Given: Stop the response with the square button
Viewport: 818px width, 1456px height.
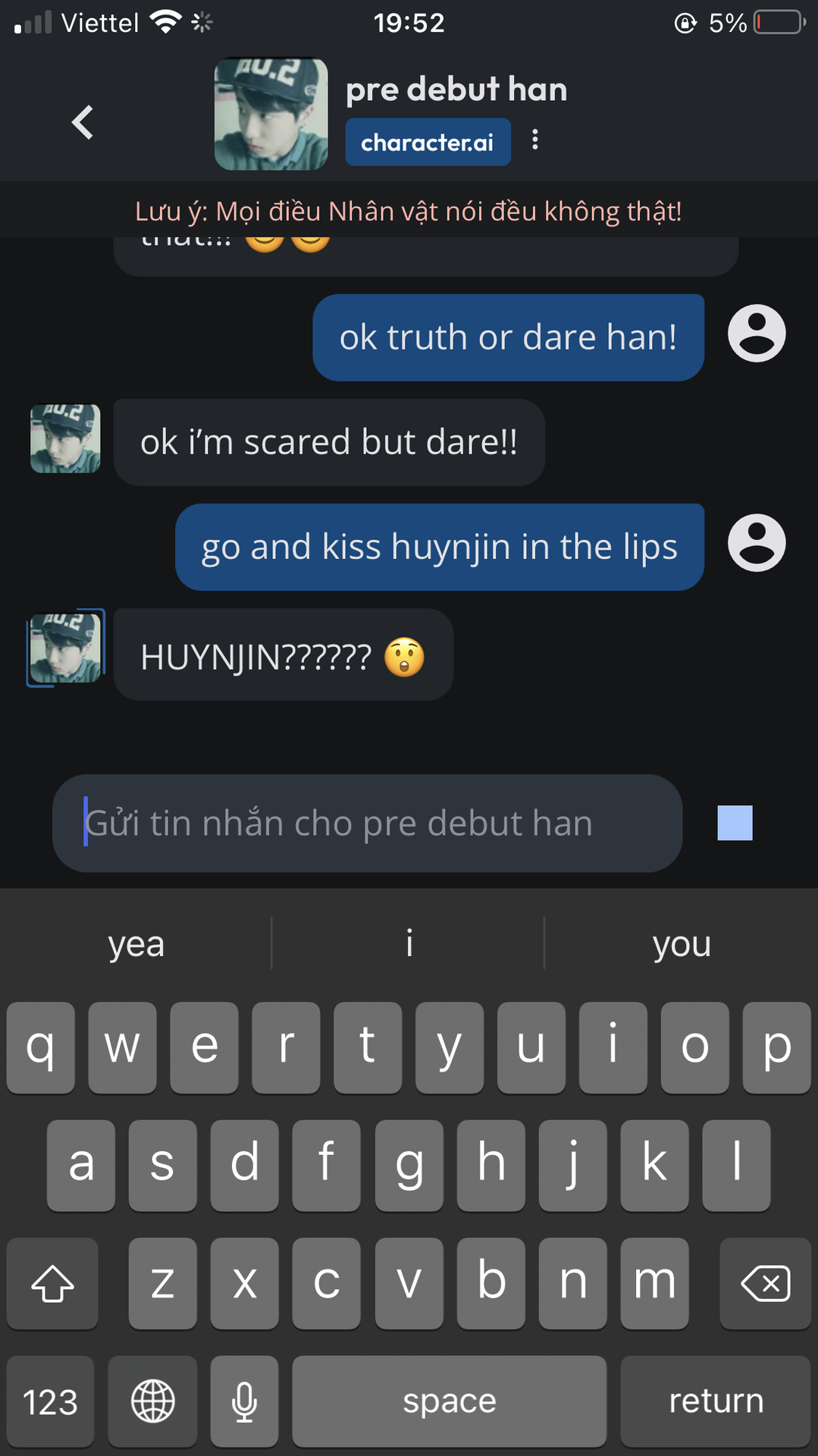Looking at the screenshot, I should tap(735, 823).
